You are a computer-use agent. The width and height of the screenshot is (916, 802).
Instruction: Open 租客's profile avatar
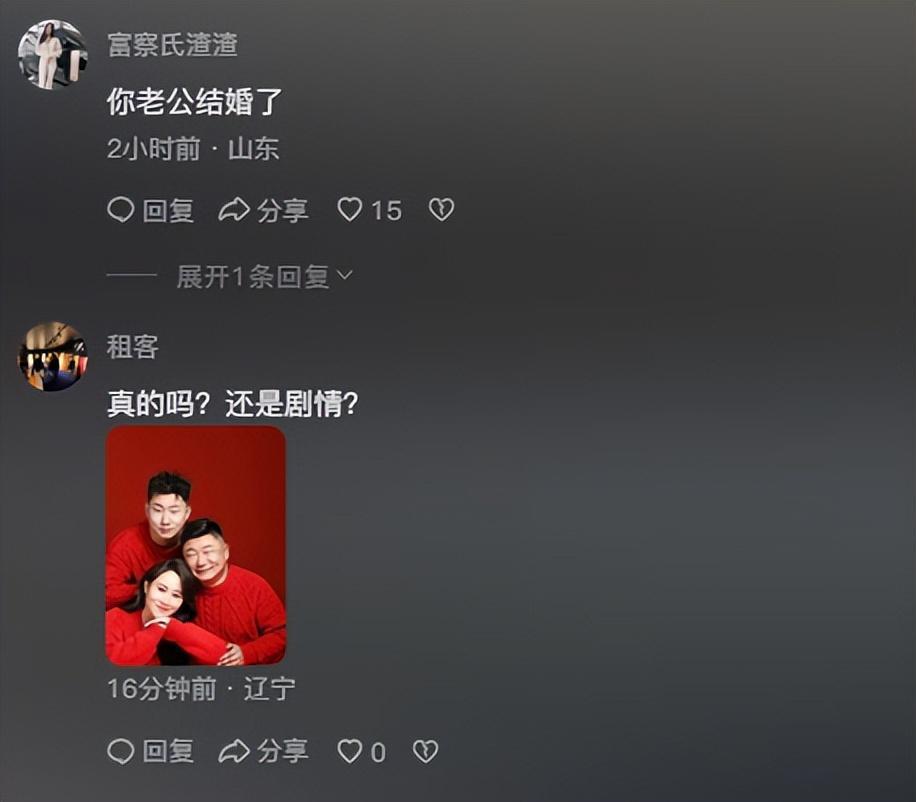coord(52,356)
